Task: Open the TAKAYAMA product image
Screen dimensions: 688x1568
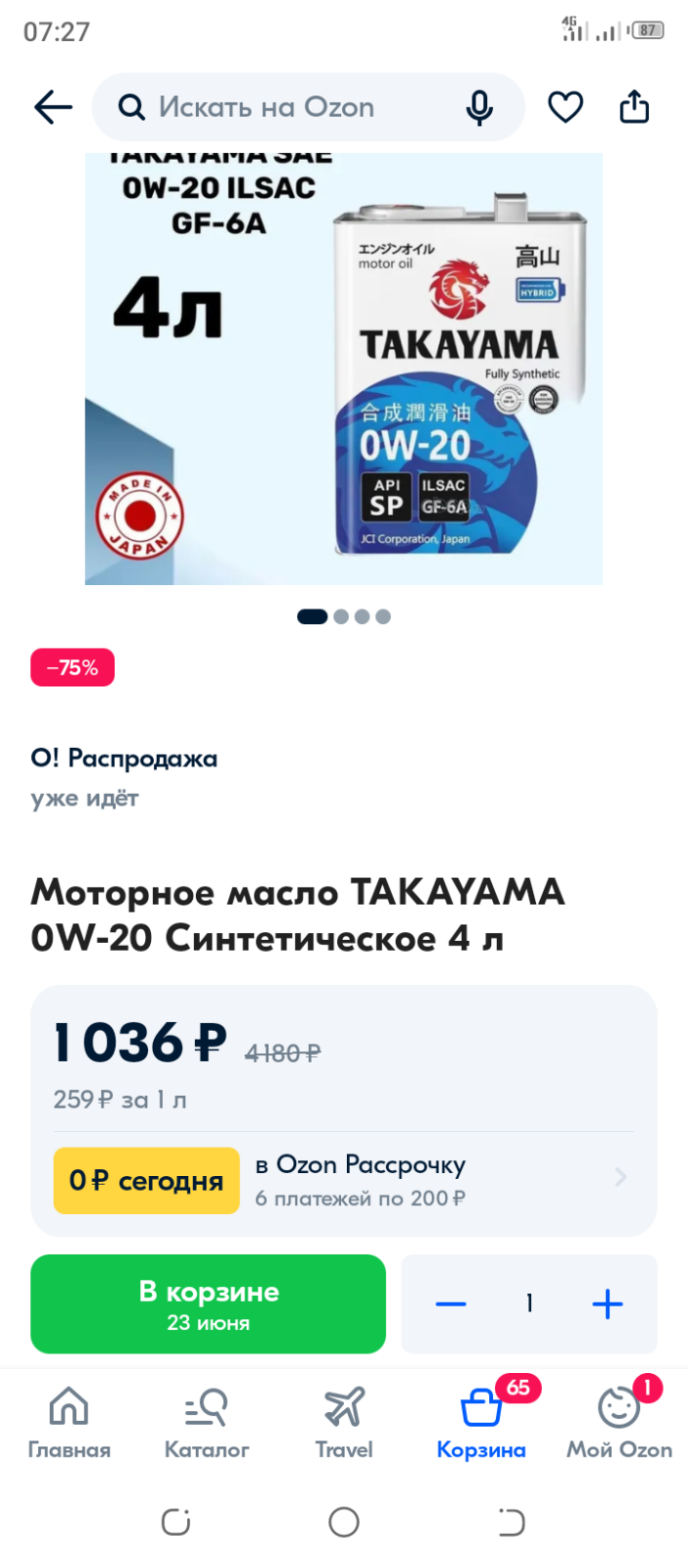Action: click(x=344, y=369)
